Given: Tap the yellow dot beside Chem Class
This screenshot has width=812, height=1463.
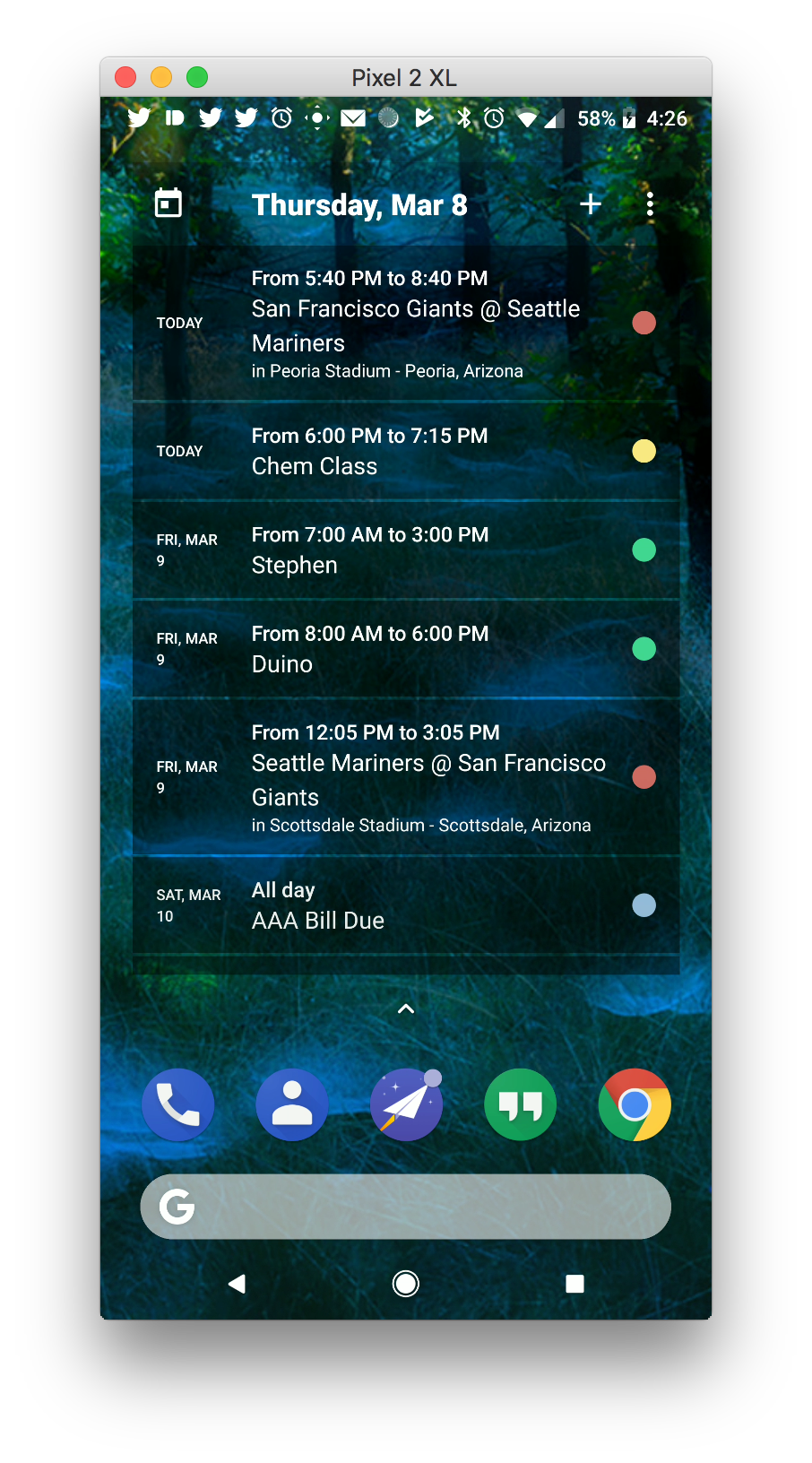Looking at the screenshot, I should tap(644, 451).
